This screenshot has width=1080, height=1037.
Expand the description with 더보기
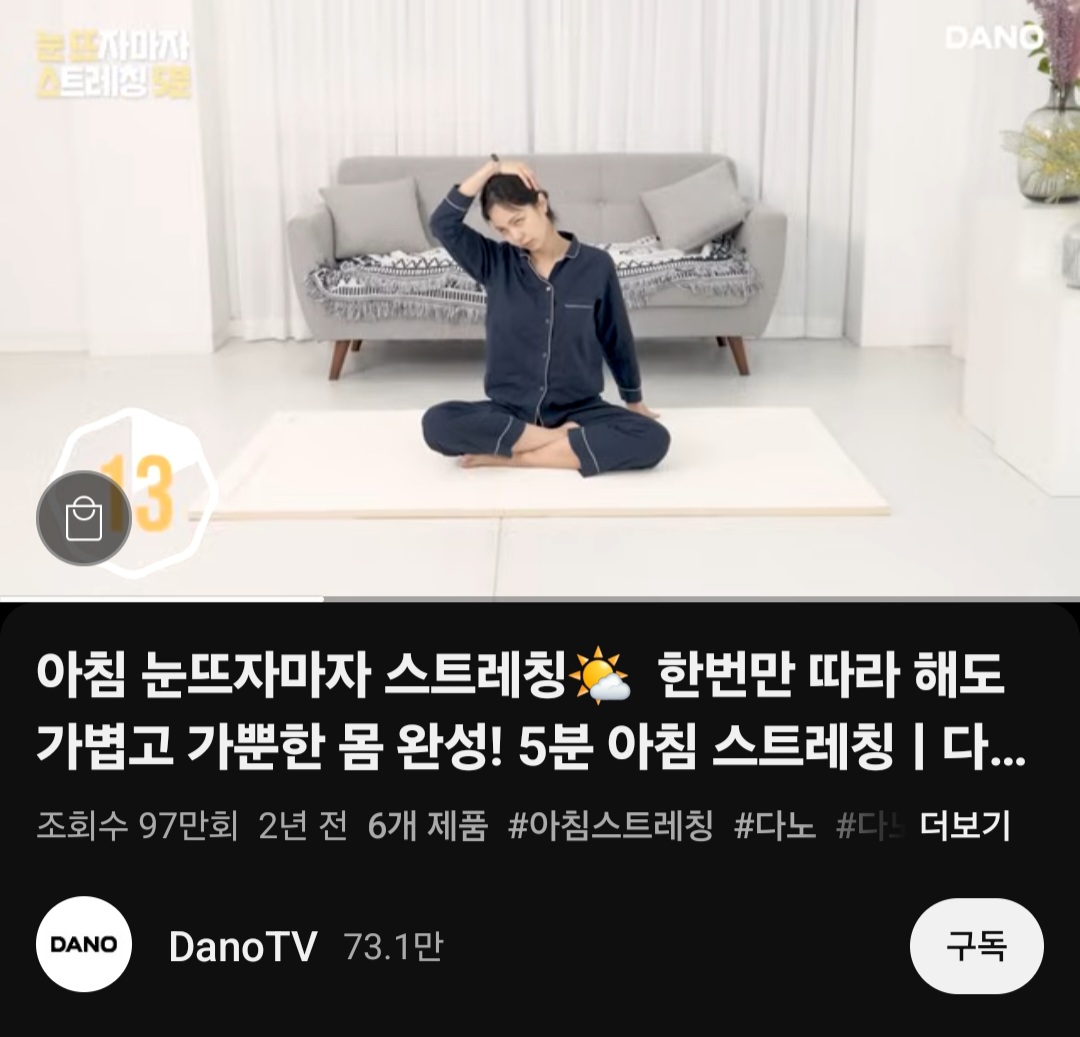click(964, 826)
